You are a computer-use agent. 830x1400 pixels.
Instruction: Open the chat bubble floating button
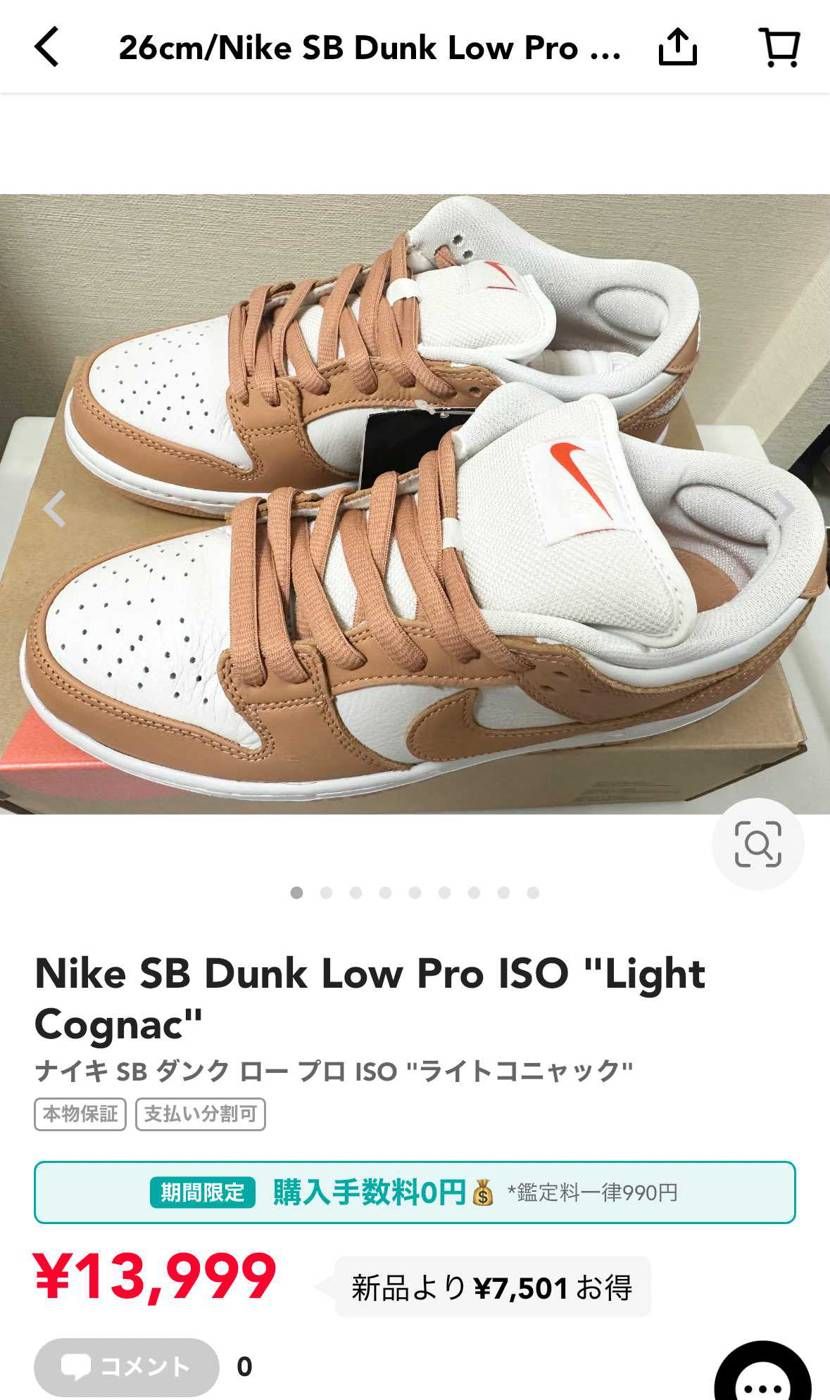point(763,1375)
